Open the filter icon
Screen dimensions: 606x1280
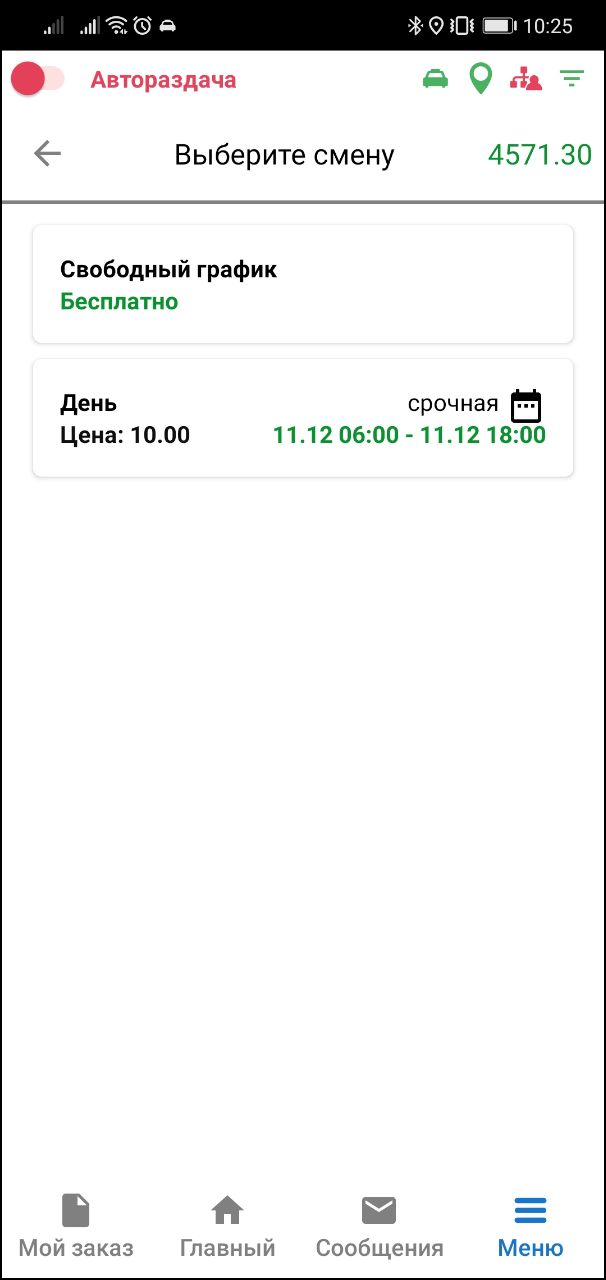(572, 79)
